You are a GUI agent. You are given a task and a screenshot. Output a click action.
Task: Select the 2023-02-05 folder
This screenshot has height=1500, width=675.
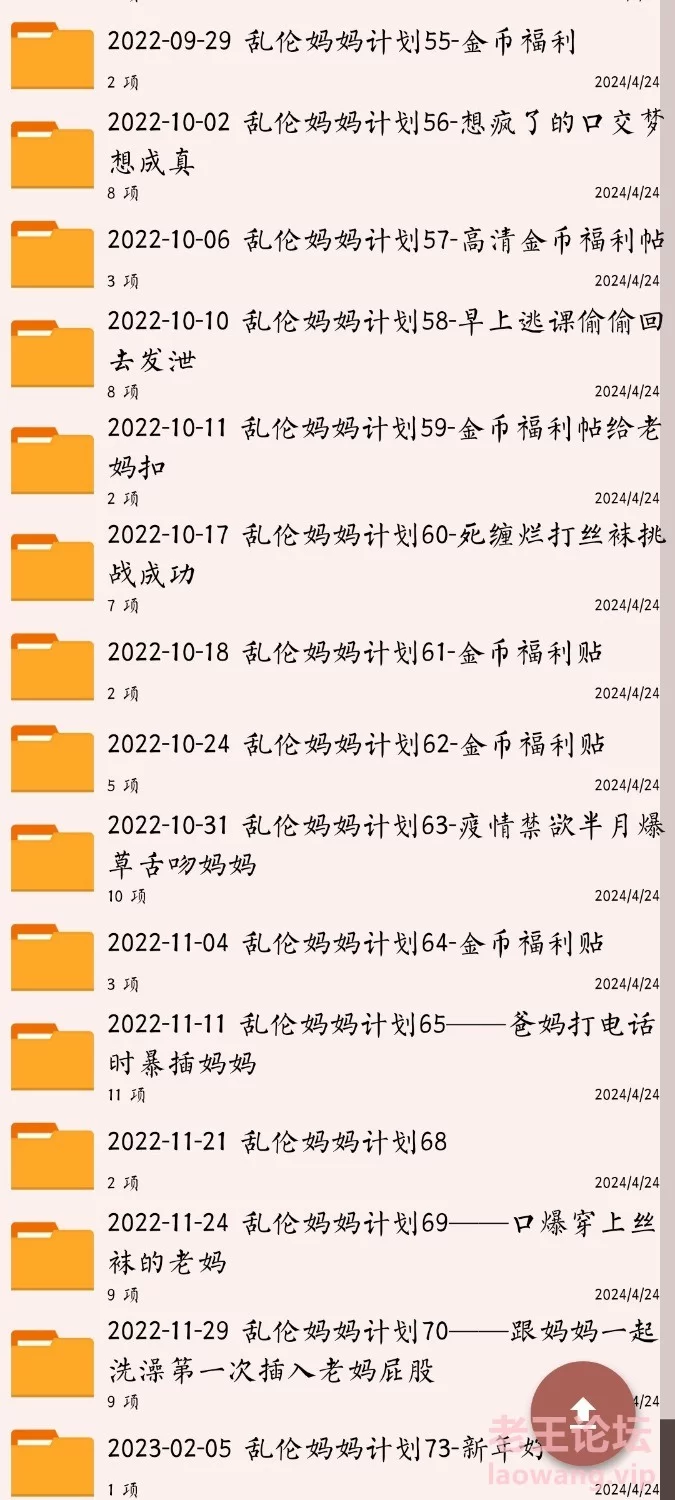point(337,1462)
